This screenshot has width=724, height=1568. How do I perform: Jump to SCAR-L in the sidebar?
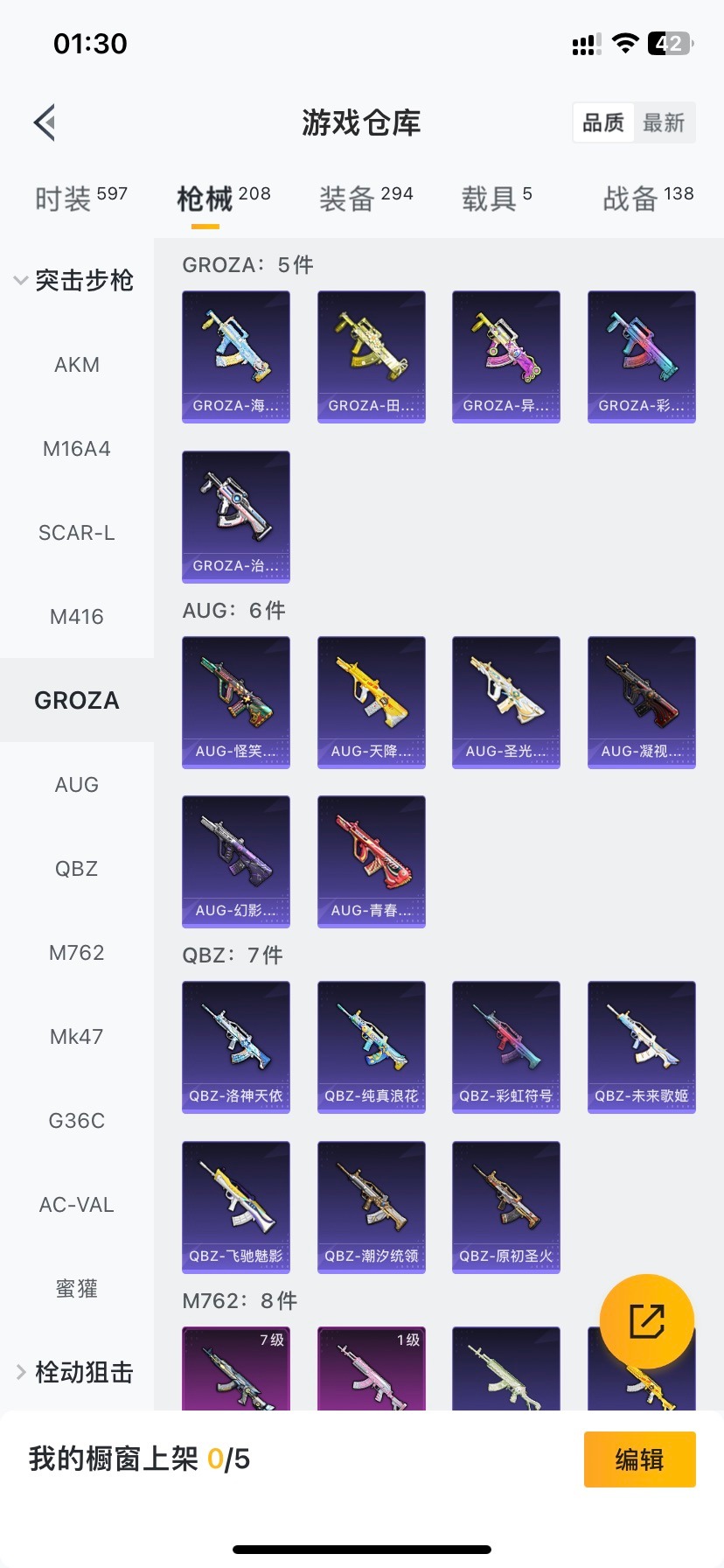point(77,533)
